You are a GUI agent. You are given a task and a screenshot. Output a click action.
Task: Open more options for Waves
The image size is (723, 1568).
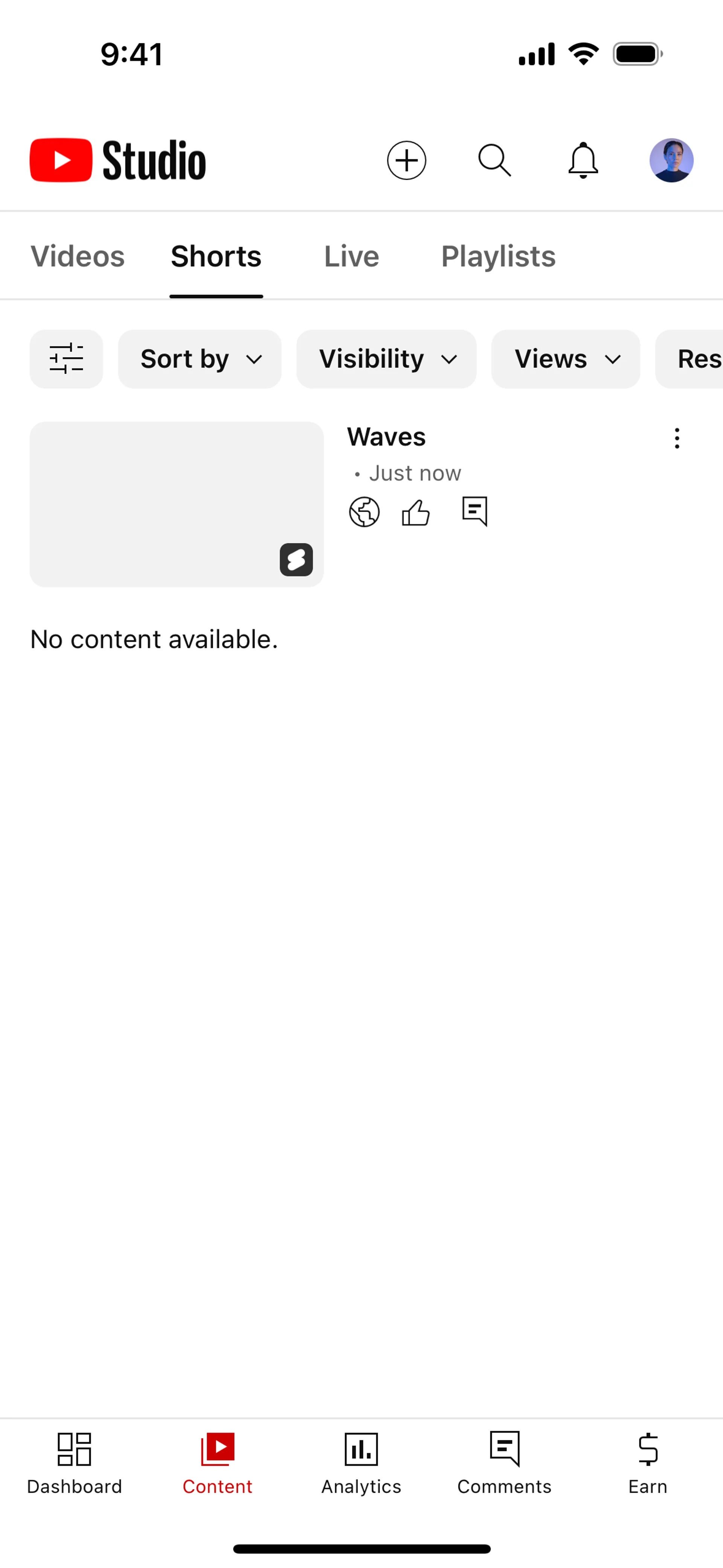677,438
